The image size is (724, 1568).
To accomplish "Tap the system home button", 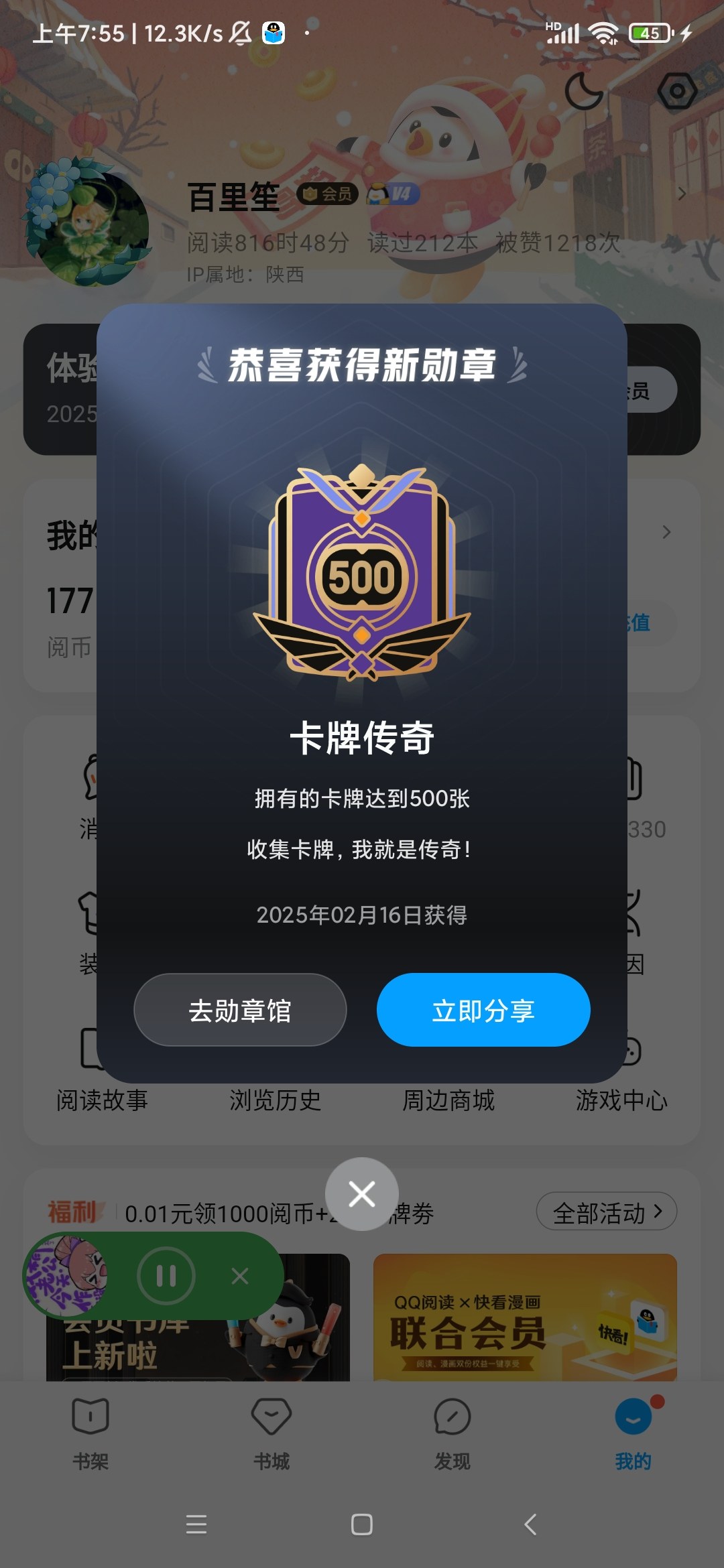I will pos(362,1524).
